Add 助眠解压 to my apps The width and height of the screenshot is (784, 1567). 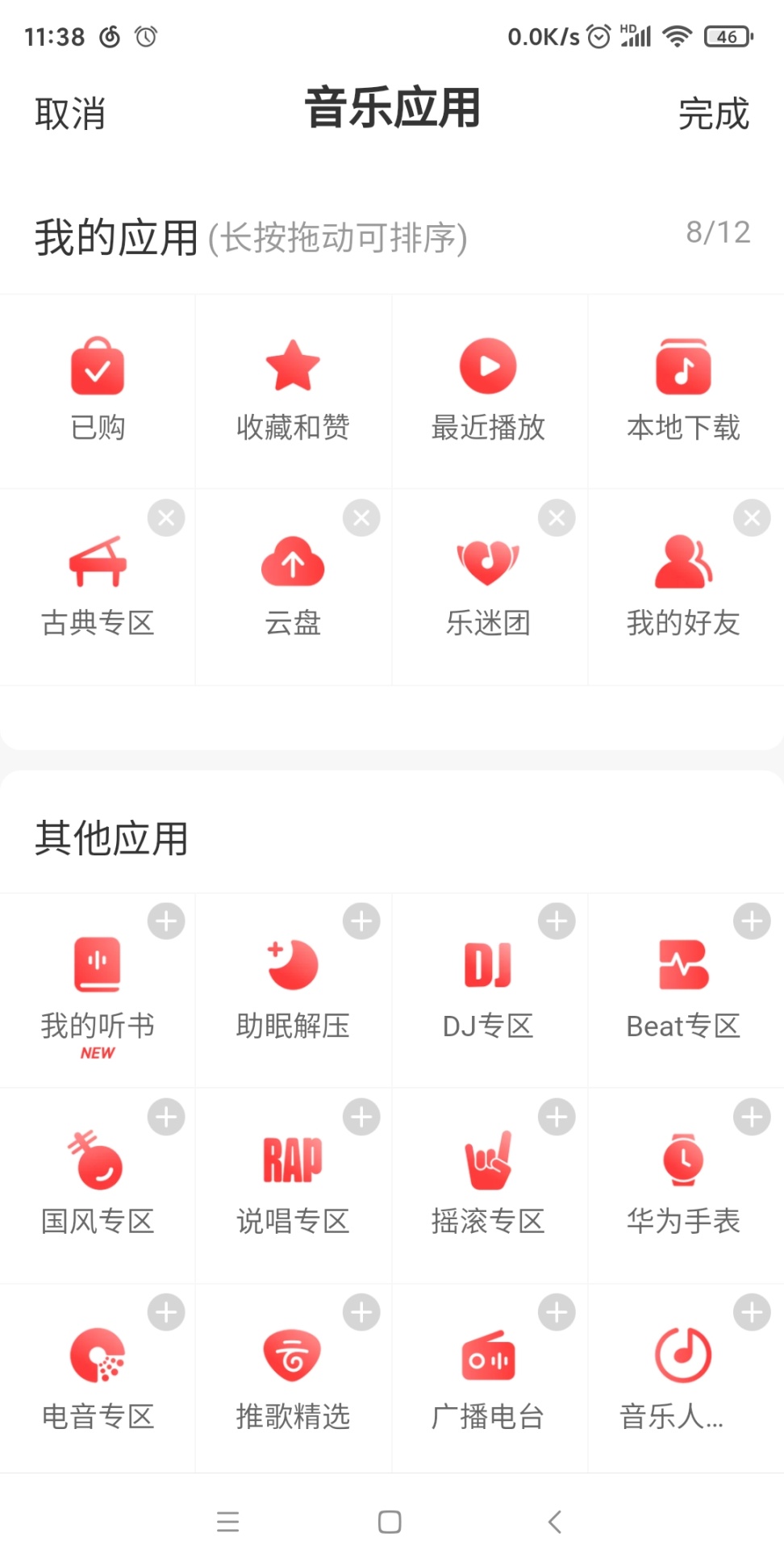click(x=361, y=921)
